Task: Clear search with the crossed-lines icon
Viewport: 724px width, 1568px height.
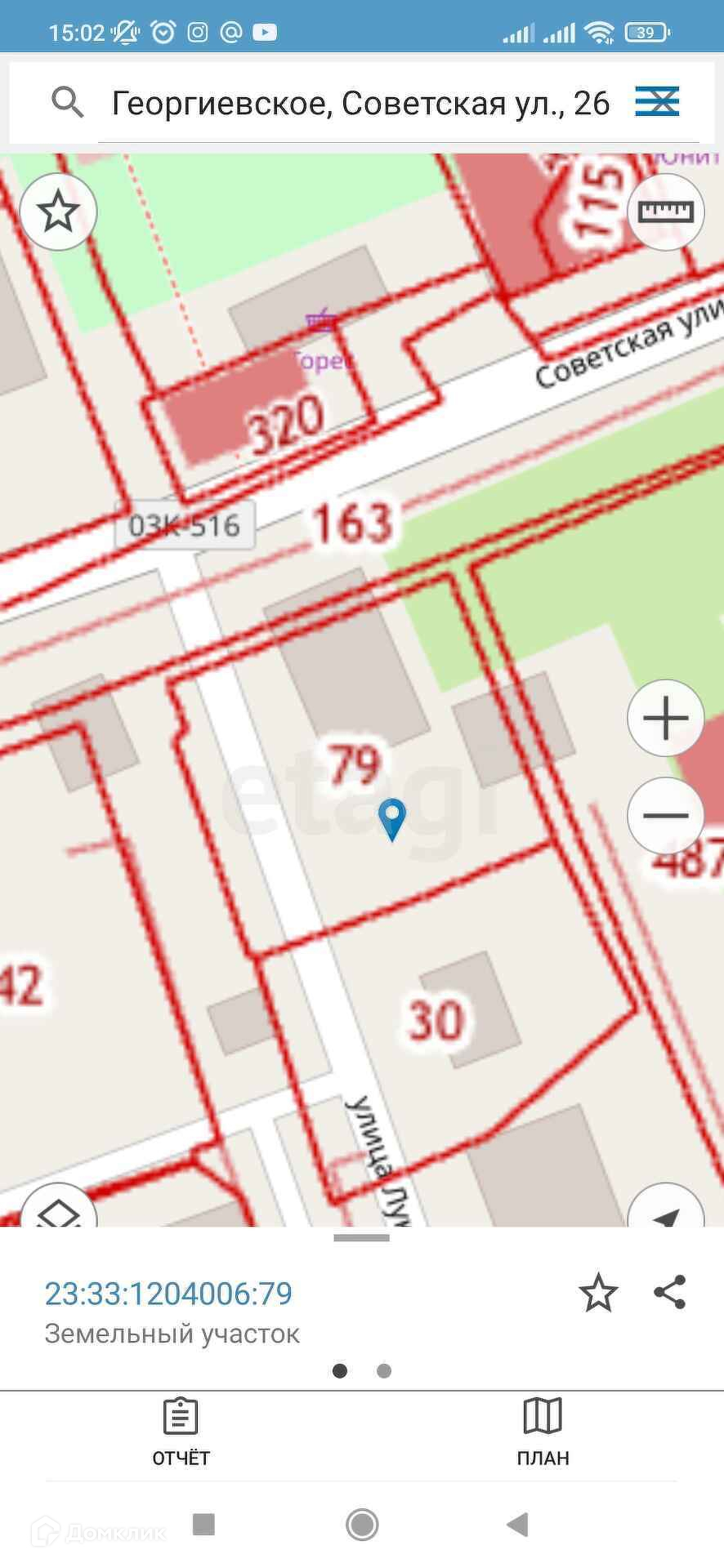Action: [657, 102]
